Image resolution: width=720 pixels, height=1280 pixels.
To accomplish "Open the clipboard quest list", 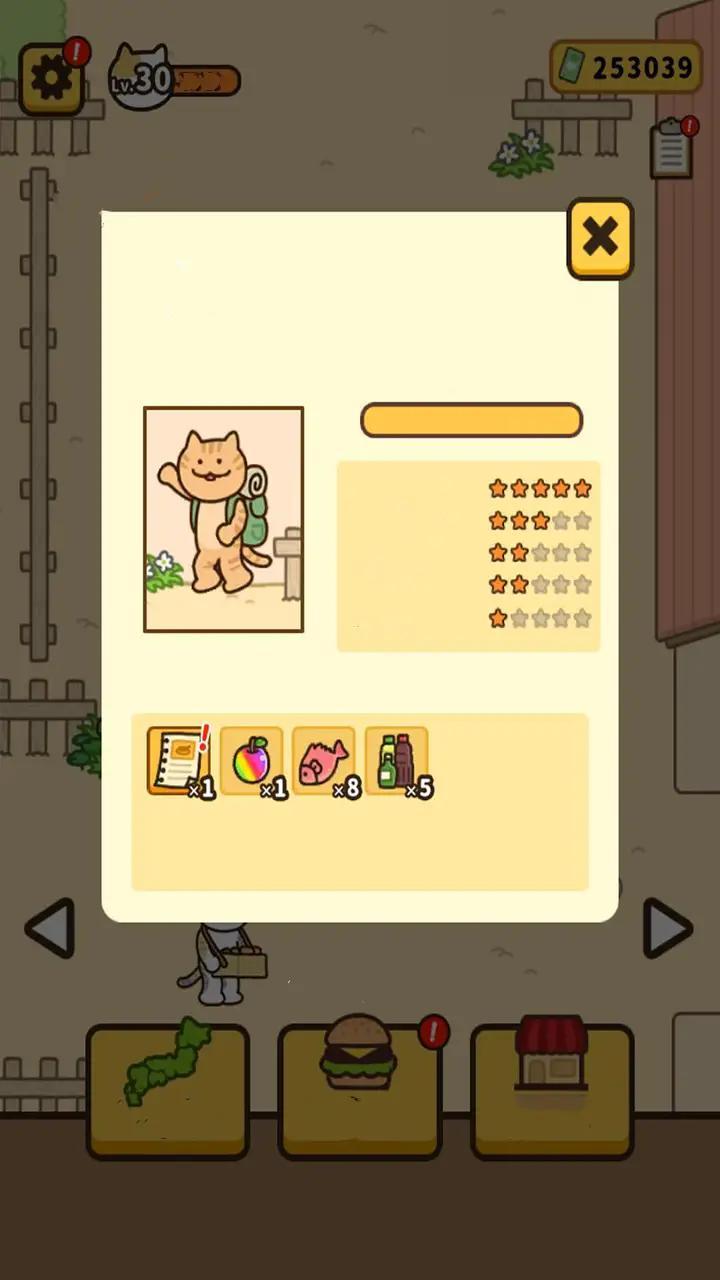I will [671, 149].
